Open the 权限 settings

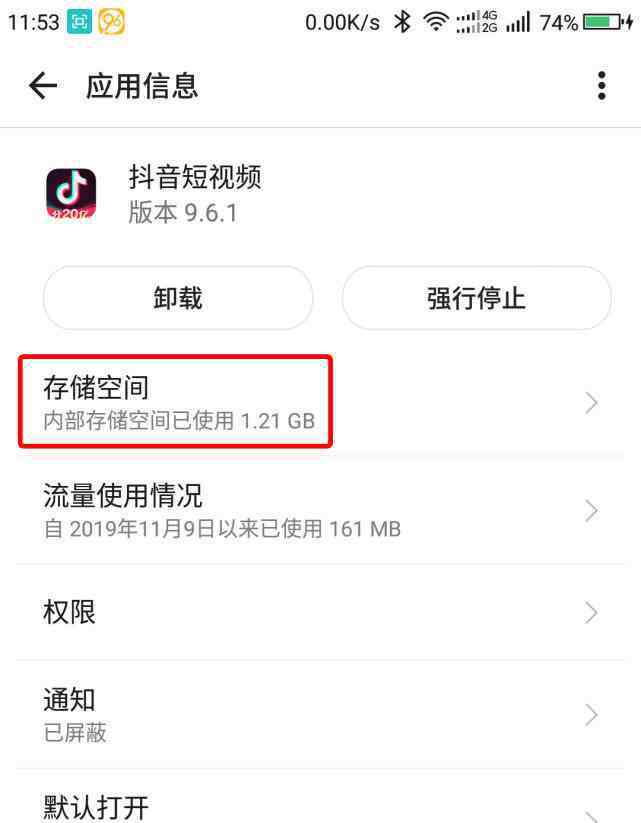(320, 612)
